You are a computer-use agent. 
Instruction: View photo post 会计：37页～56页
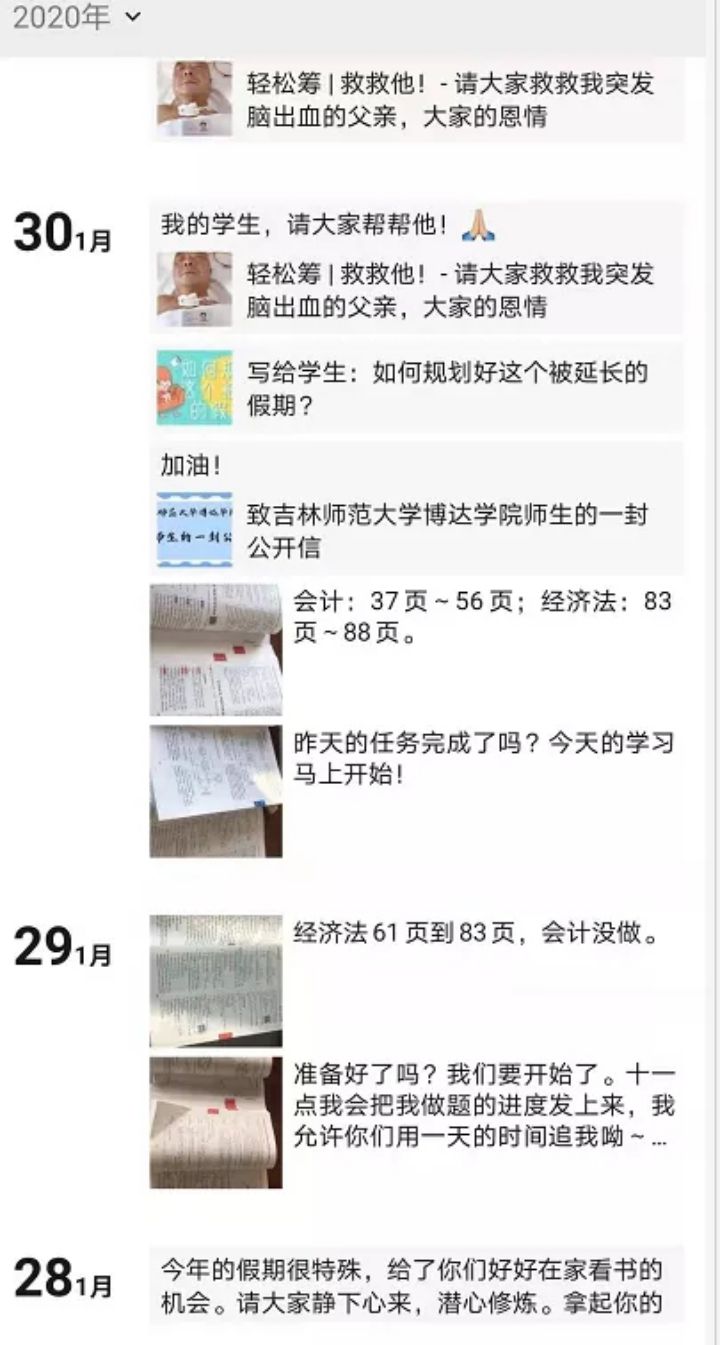click(x=216, y=650)
